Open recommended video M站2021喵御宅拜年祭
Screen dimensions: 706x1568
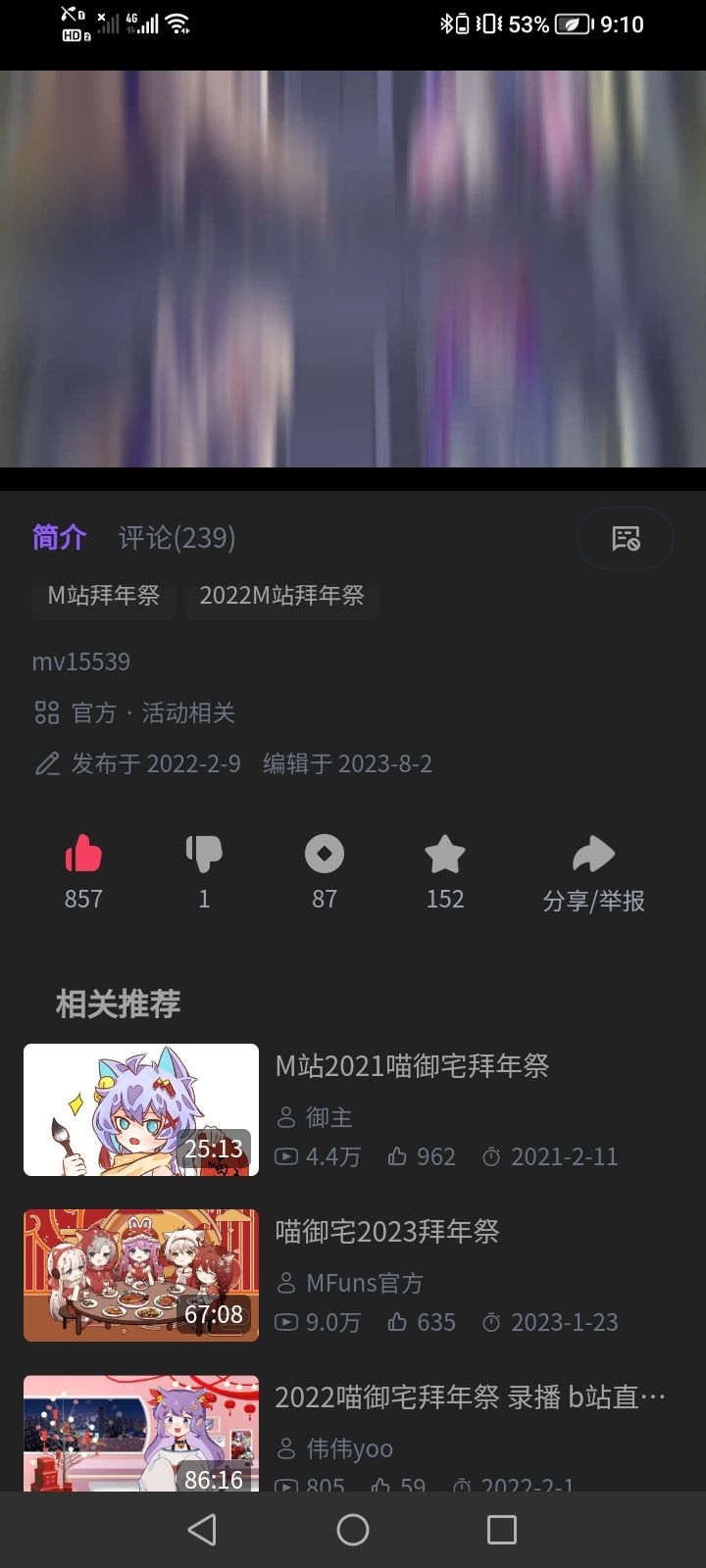pos(412,1066)
